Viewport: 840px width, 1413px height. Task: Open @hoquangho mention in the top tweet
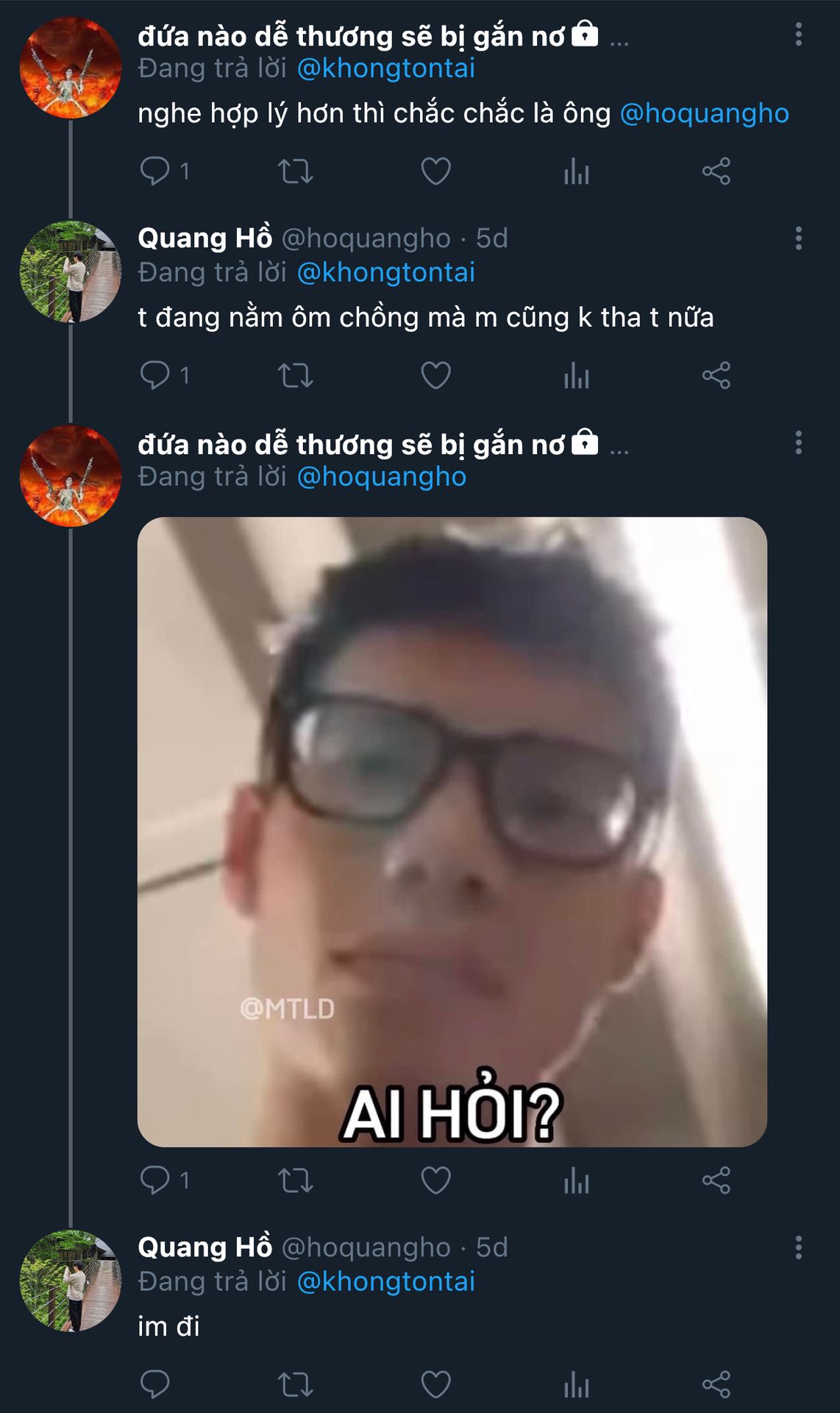tap(704, 113)
